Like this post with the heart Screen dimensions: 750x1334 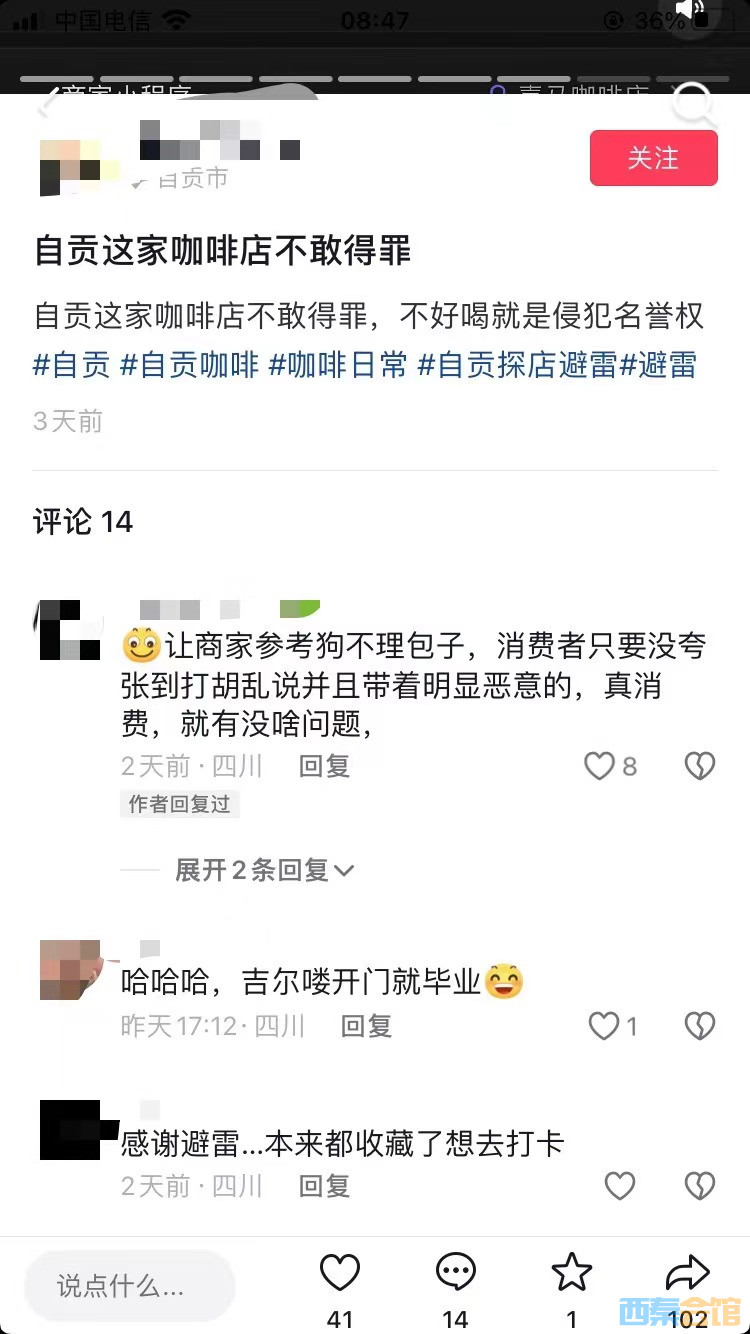pos(340,1274)
